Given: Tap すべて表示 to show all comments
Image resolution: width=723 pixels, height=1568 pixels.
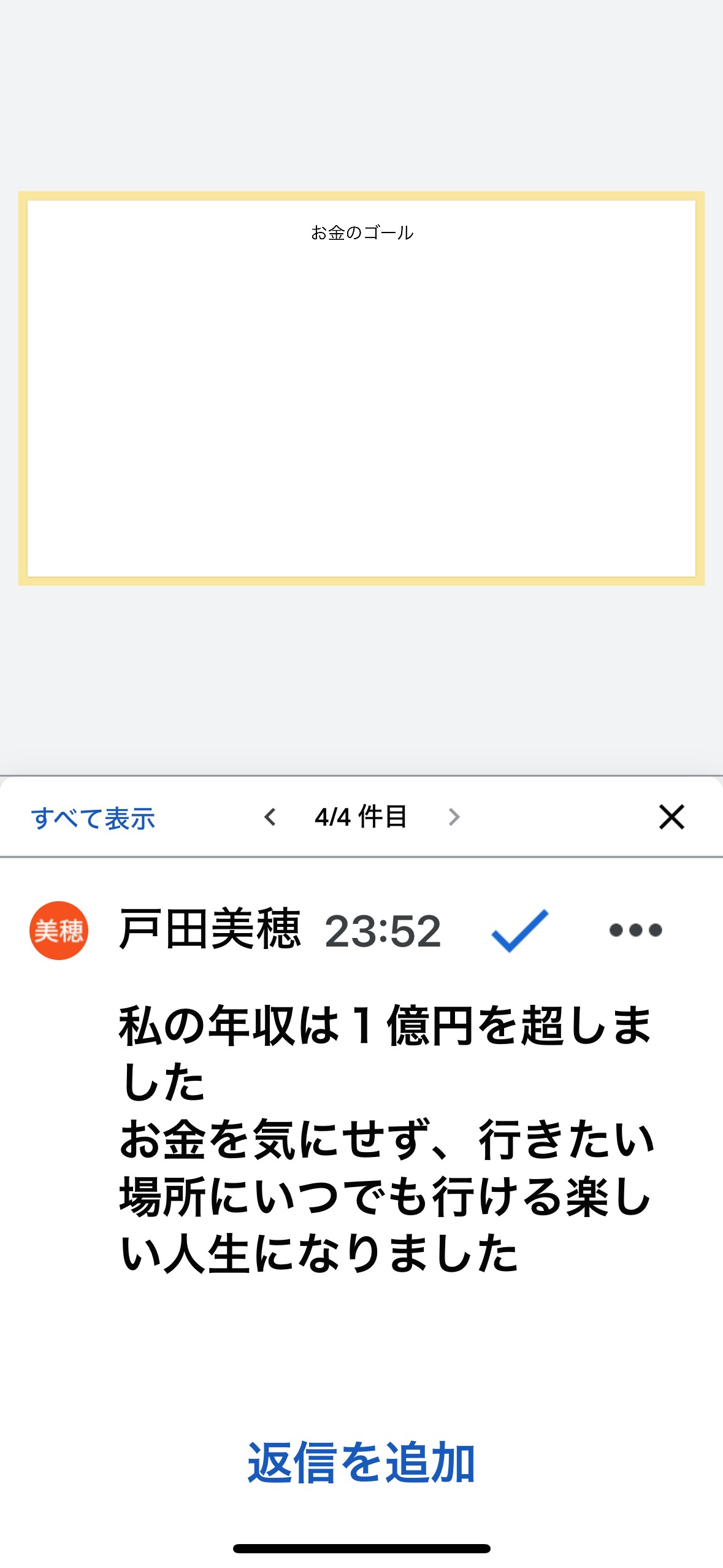Looking at the screenshot, I should point(93,818).
